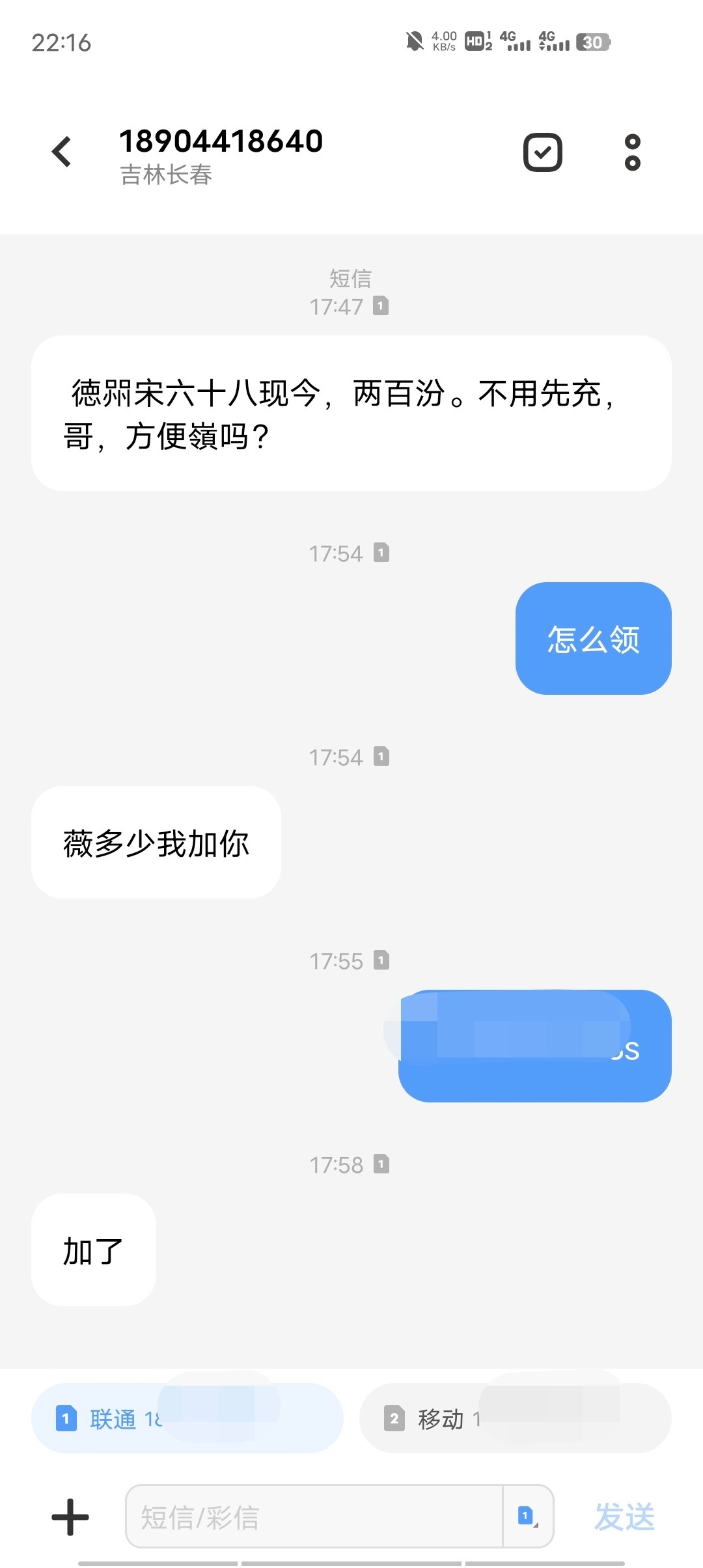Screen dimensions: 703x1568
Task: Tap the 发送 send button
Action: (x=624, y=1517)
